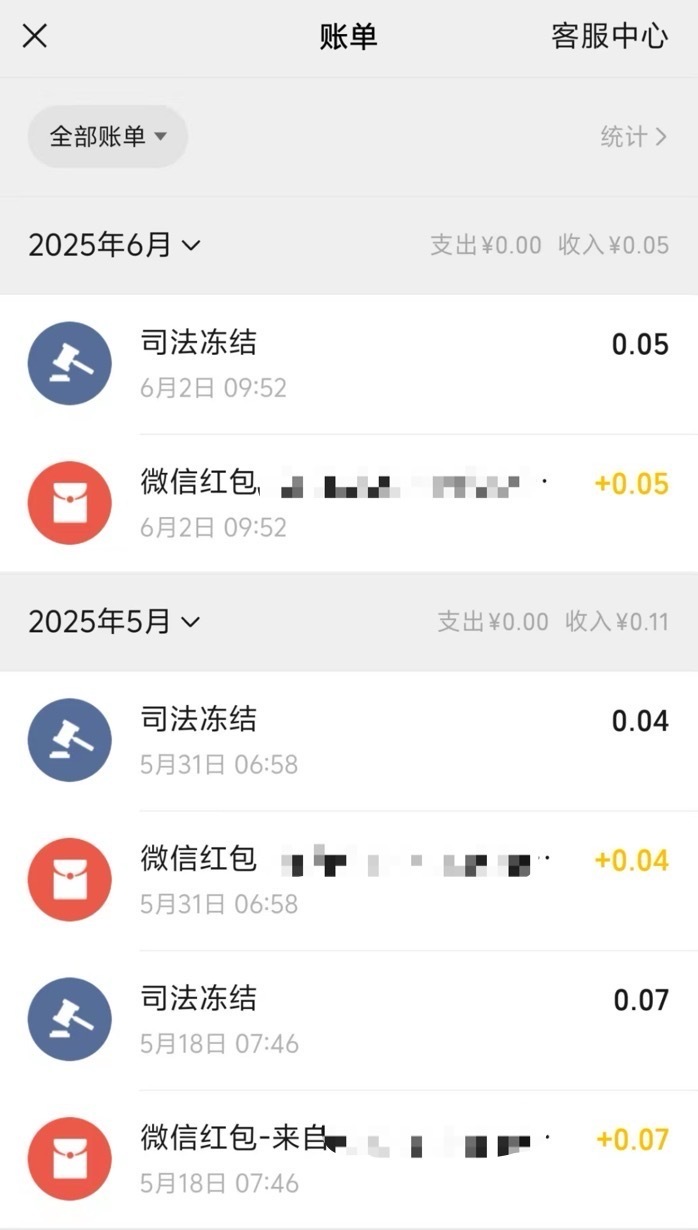
Task: Change month from 2025年6月
Action: [x=114, y=245]
